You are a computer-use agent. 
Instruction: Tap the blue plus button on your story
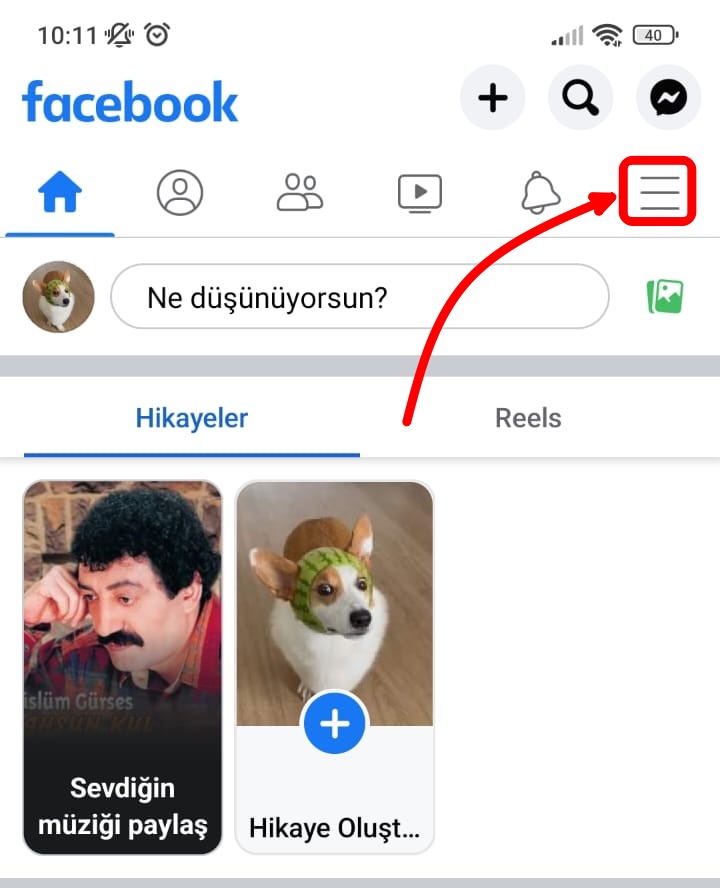[x=335, y=723]
